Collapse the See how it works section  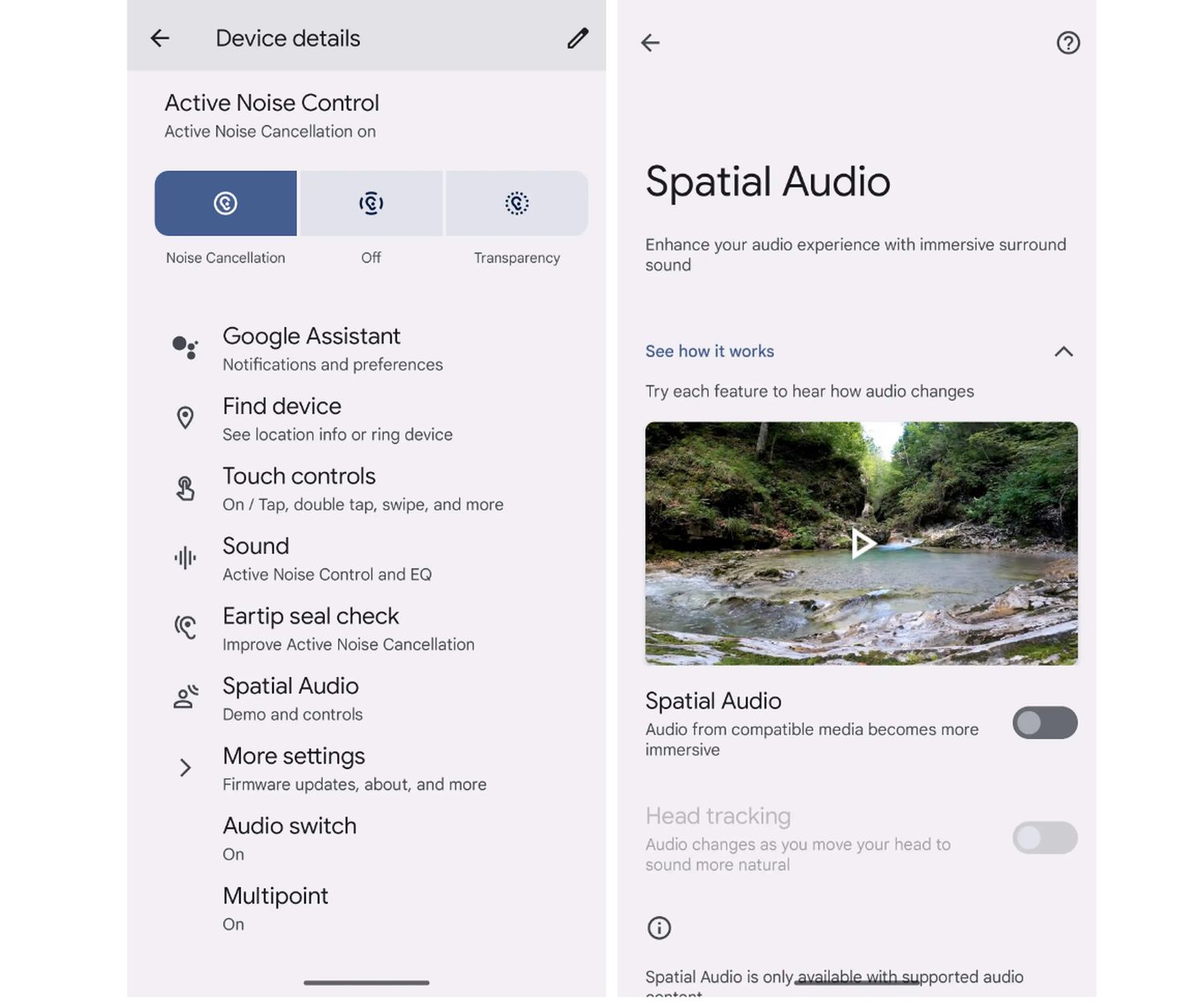click(x=1063, y=352)
